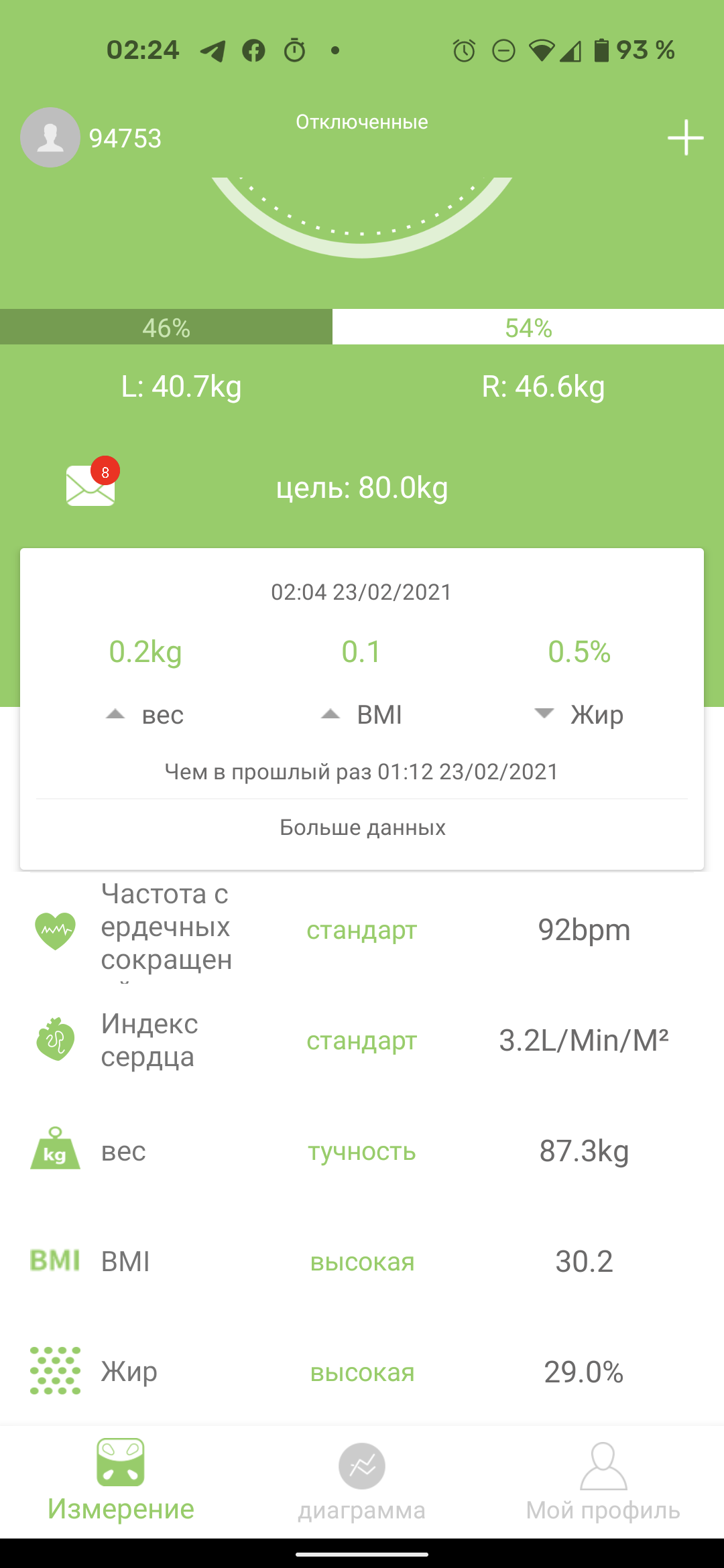View Индекс сердца details
Viewport: 724px width, 1568px height.
pyautogui.click(x=362, y=1041)
